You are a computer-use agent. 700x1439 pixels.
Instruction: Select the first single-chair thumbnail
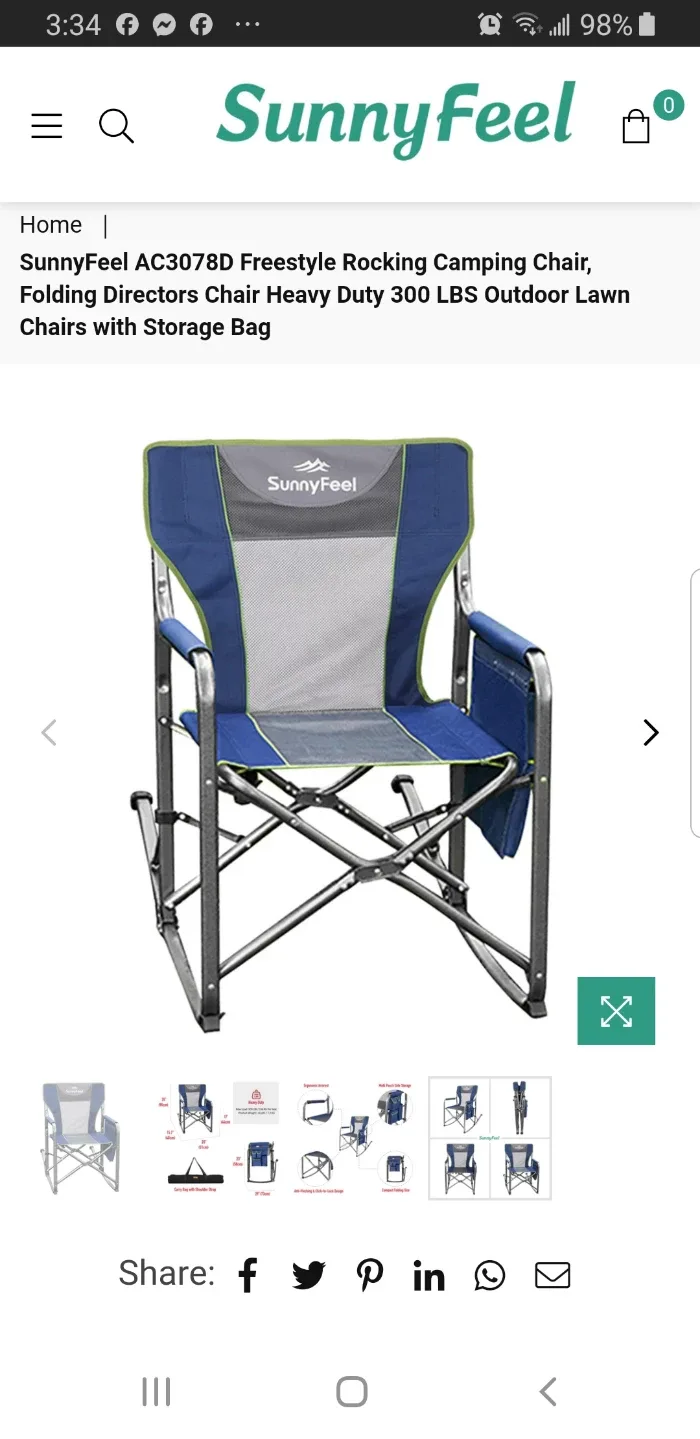pyautogui.click(x=82, y=1138)
